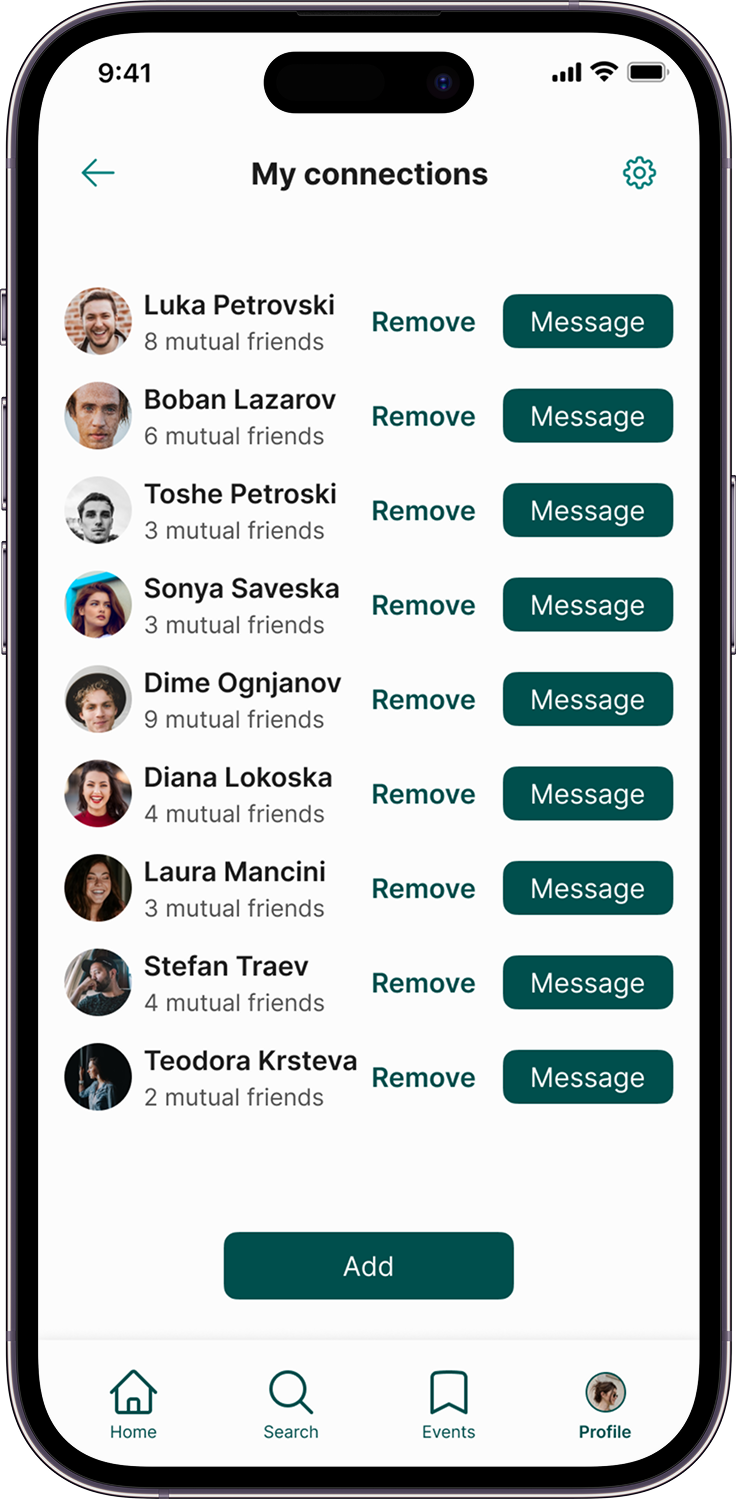
Task: Open the Search tab
Action: click(x=291, y=1404)
